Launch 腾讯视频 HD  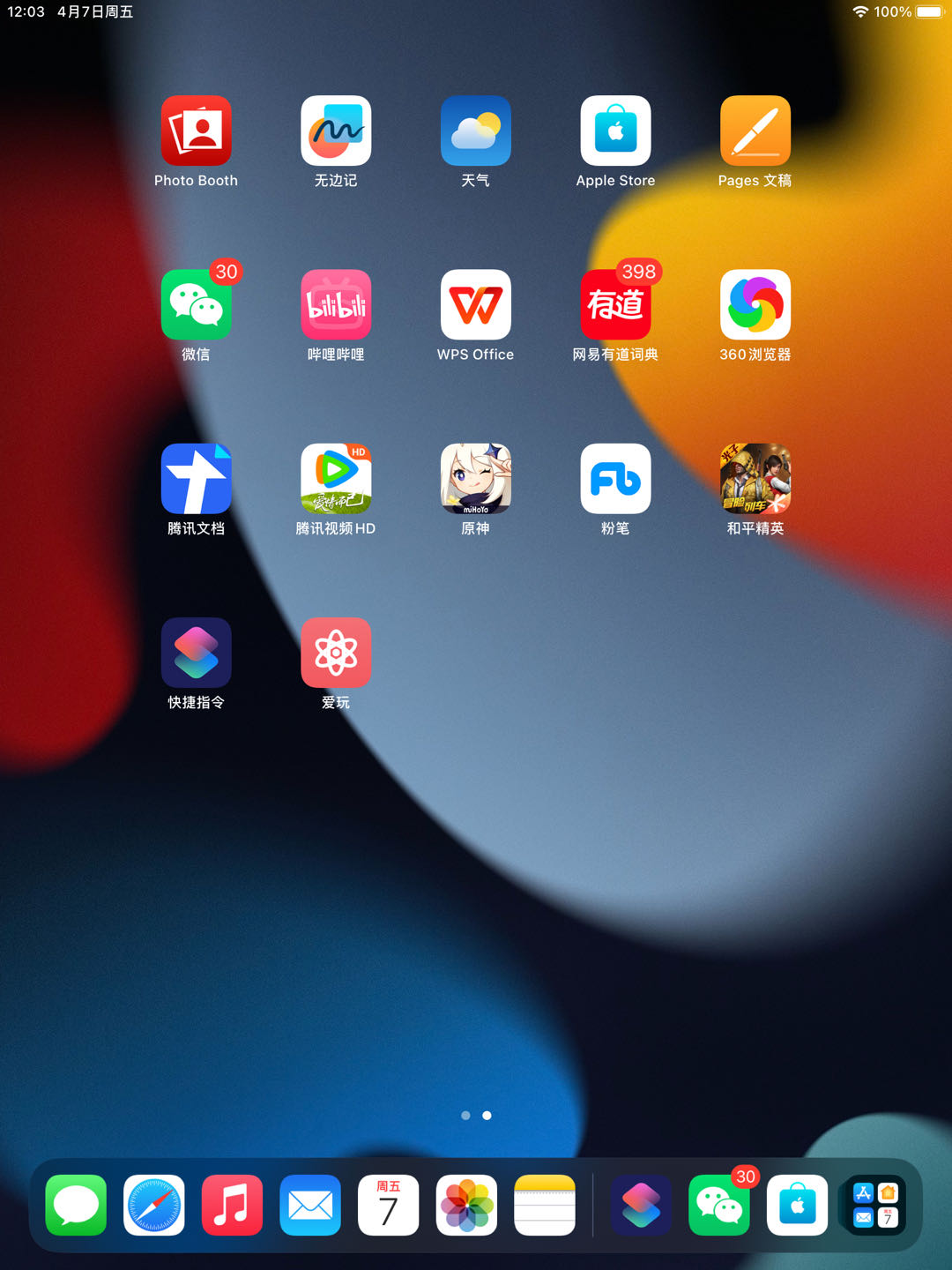coord(336,479)
